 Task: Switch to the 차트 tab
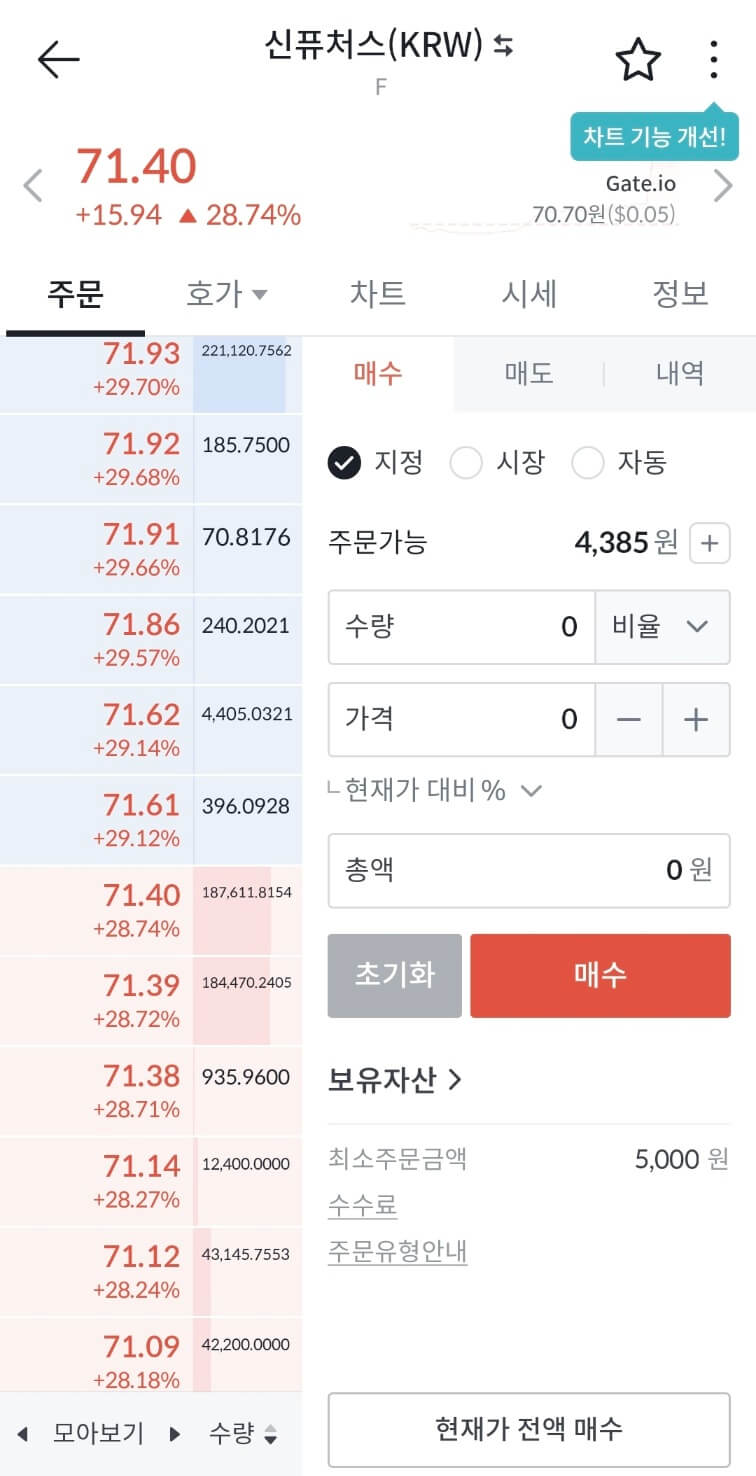tap(378, 294)
